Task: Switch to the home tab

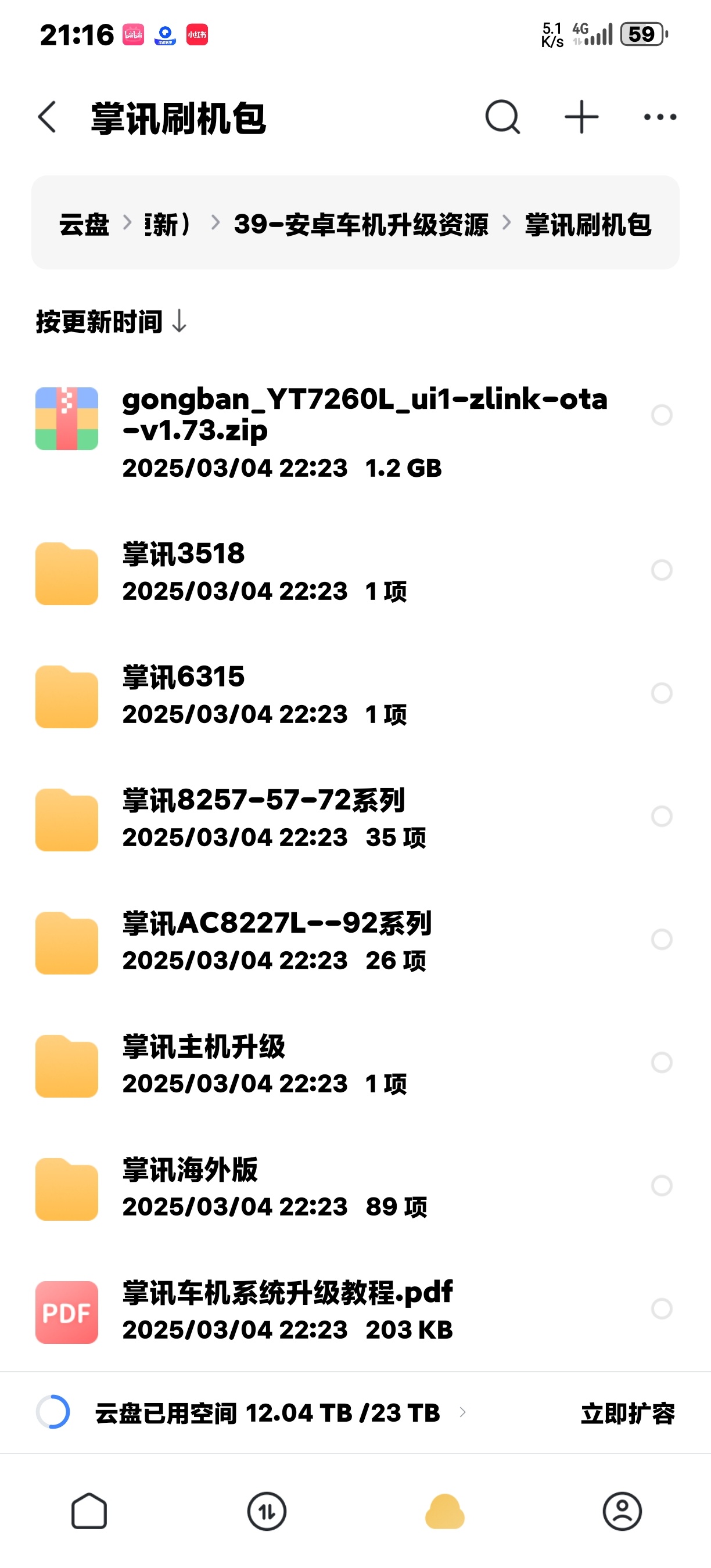Action: click(89, 1511)
